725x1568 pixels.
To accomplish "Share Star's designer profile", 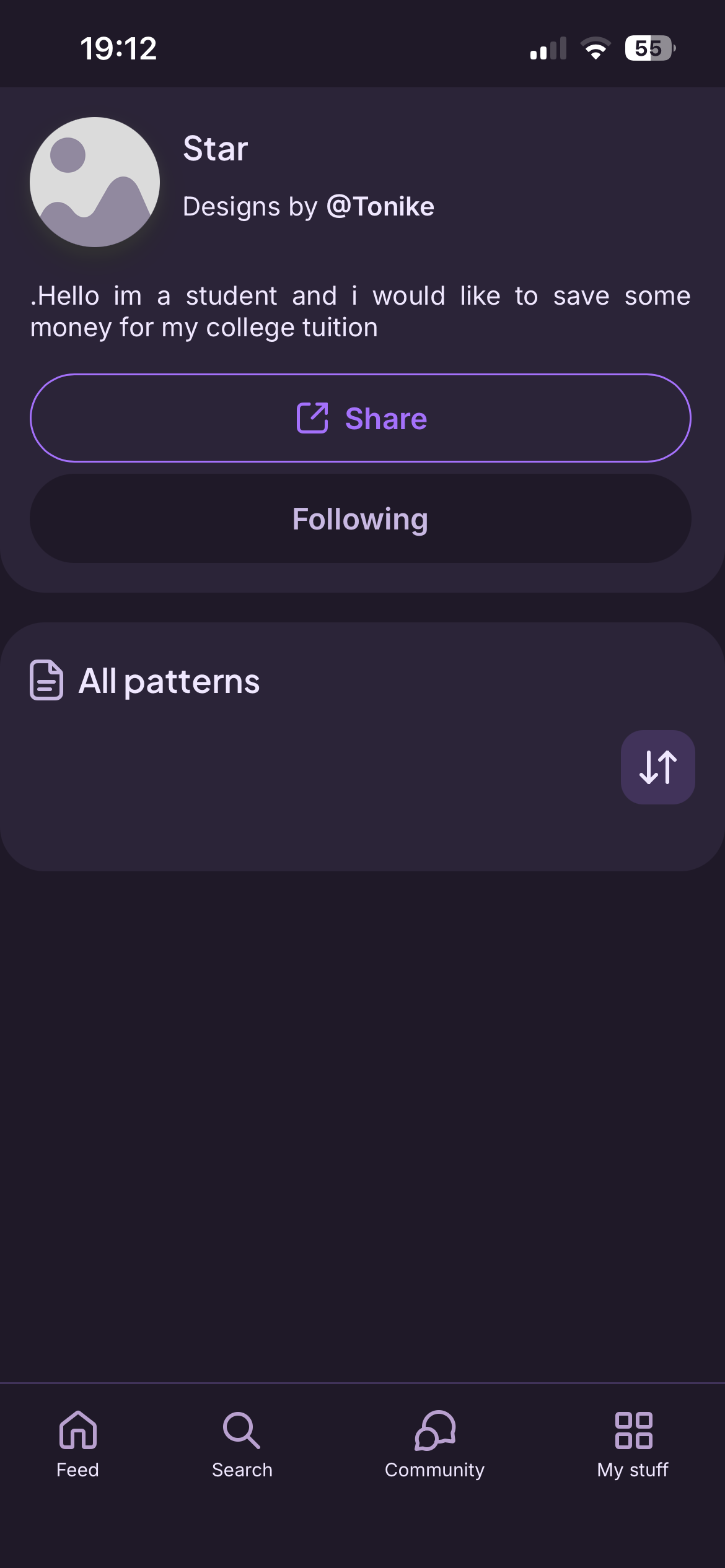I will pyautogui.click(x=361, y=418).
